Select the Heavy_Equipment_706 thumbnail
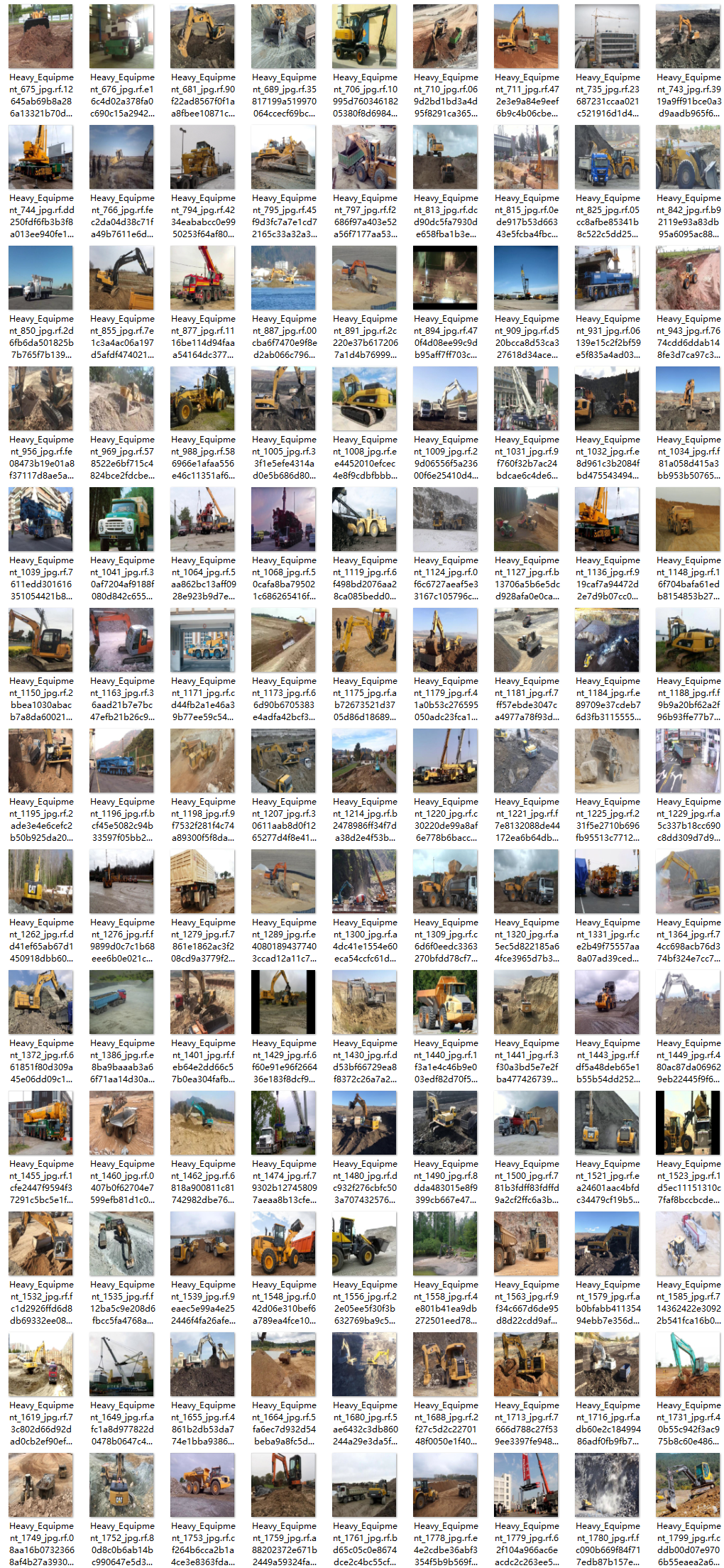 364,36
